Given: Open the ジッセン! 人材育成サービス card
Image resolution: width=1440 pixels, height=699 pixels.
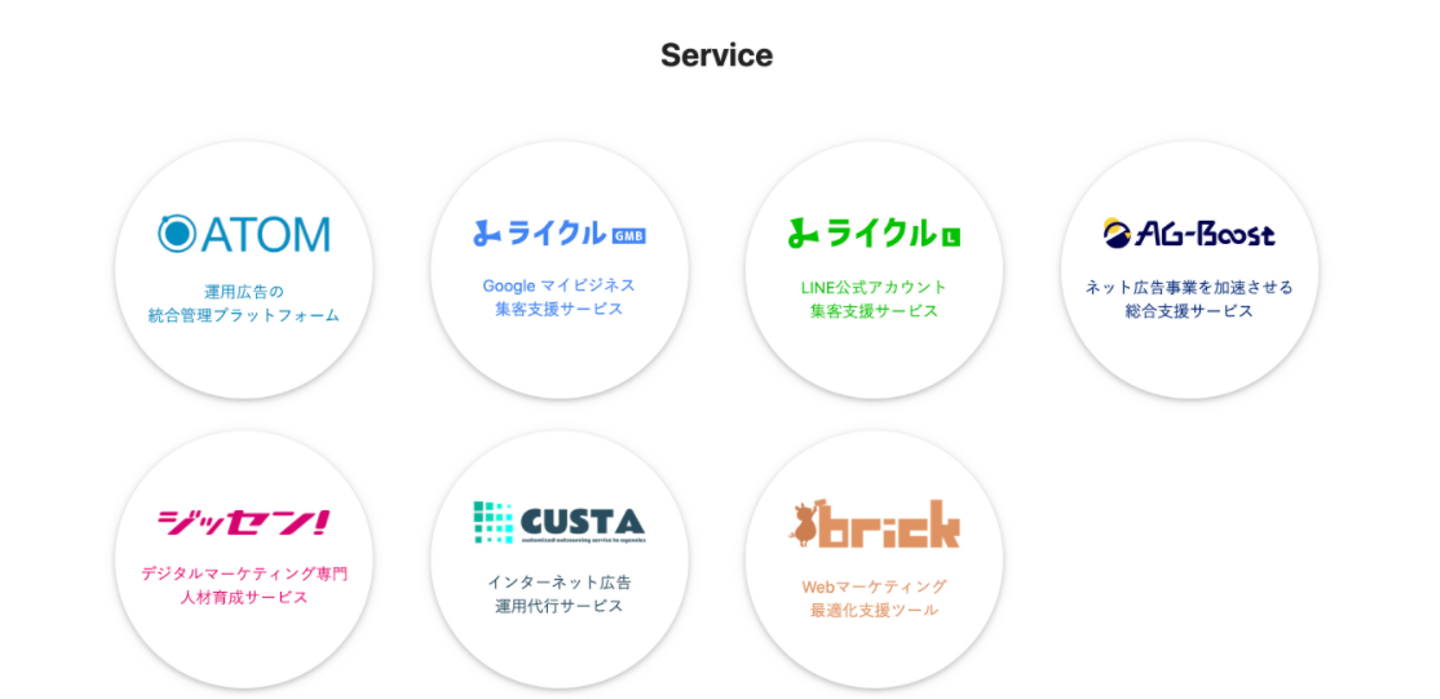Looking at the screenshot, I should pos(244,560).
